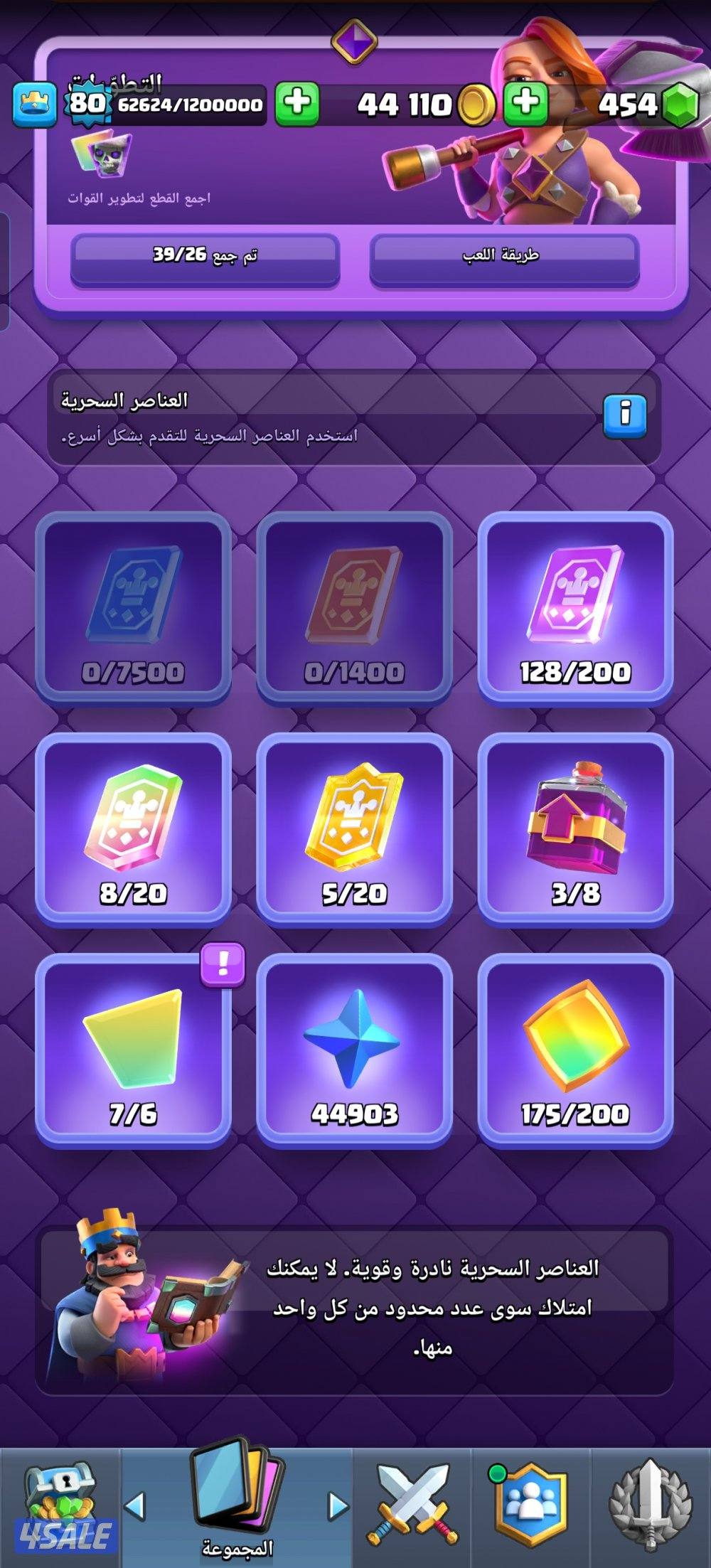711x1568 pixels.
Task: Open the Events sword emblem tab
Action: point(650,1508)
